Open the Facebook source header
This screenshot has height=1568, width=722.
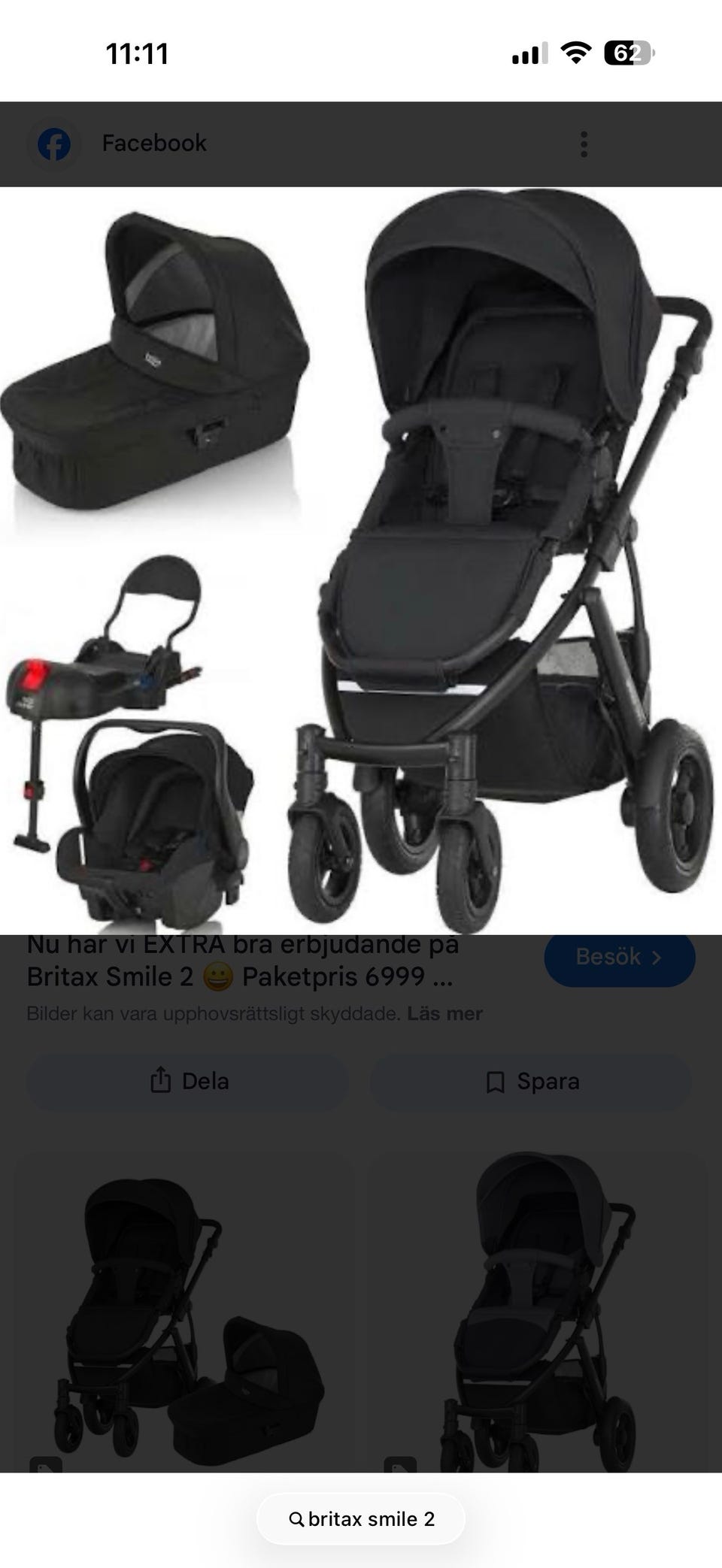[153, 143]
